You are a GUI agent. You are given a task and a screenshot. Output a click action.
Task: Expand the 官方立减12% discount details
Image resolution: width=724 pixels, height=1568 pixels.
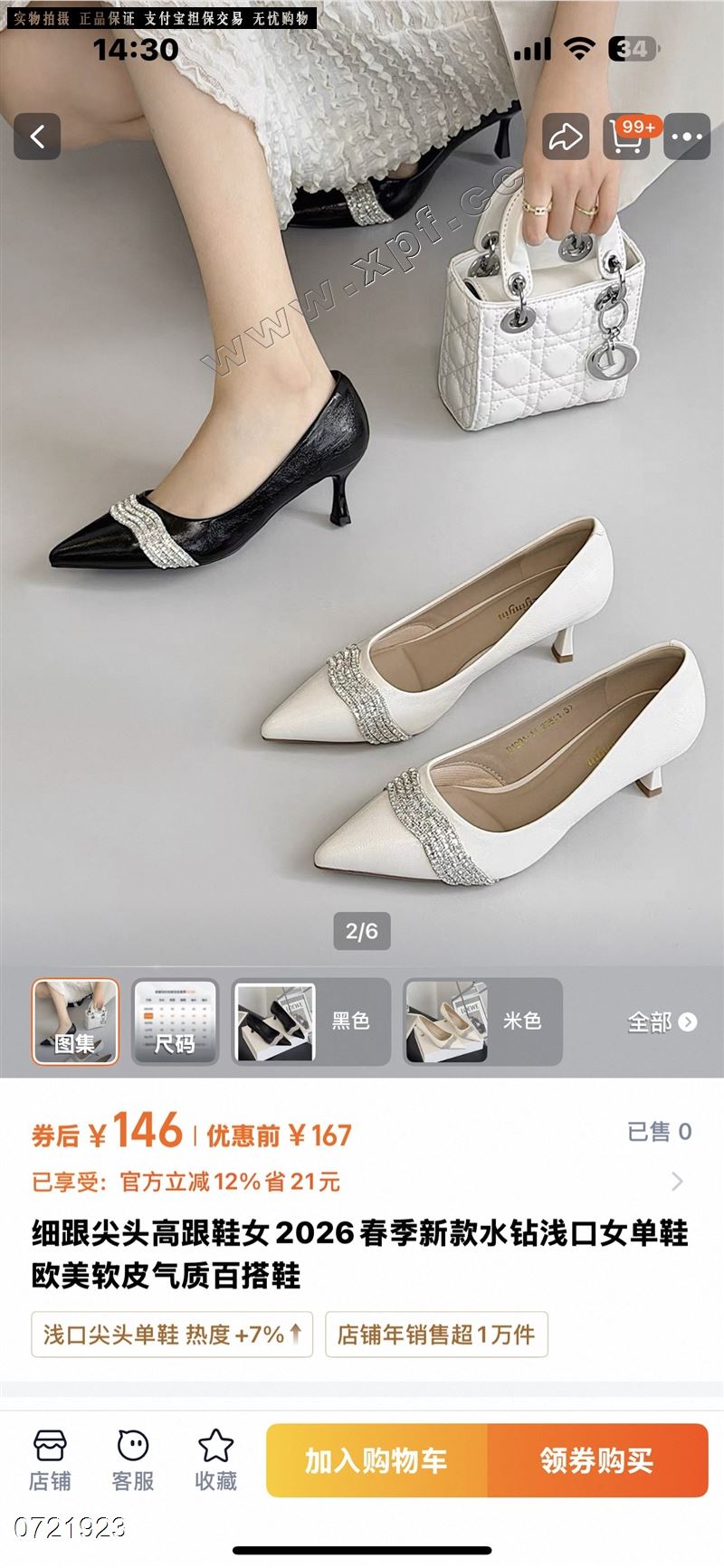(676, 1181)
